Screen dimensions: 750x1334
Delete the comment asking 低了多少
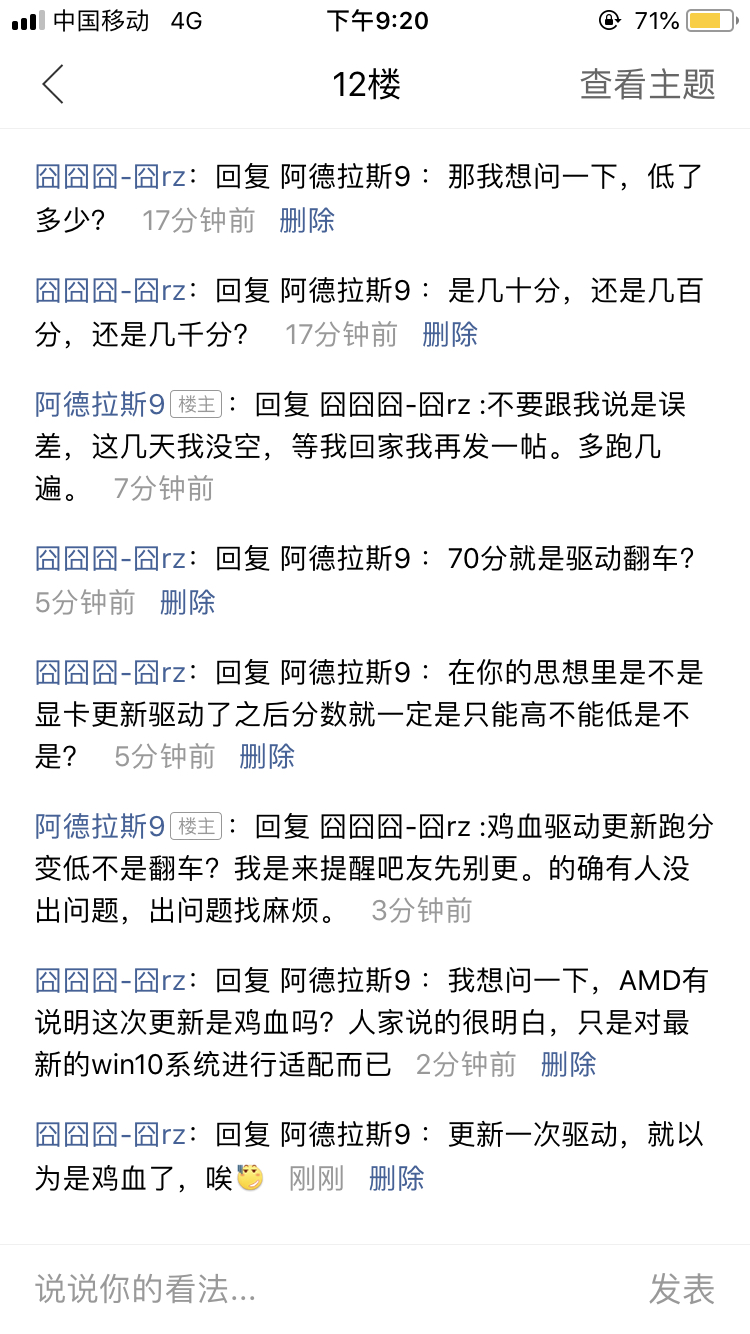pyautogui.click(x=307, y=220)
